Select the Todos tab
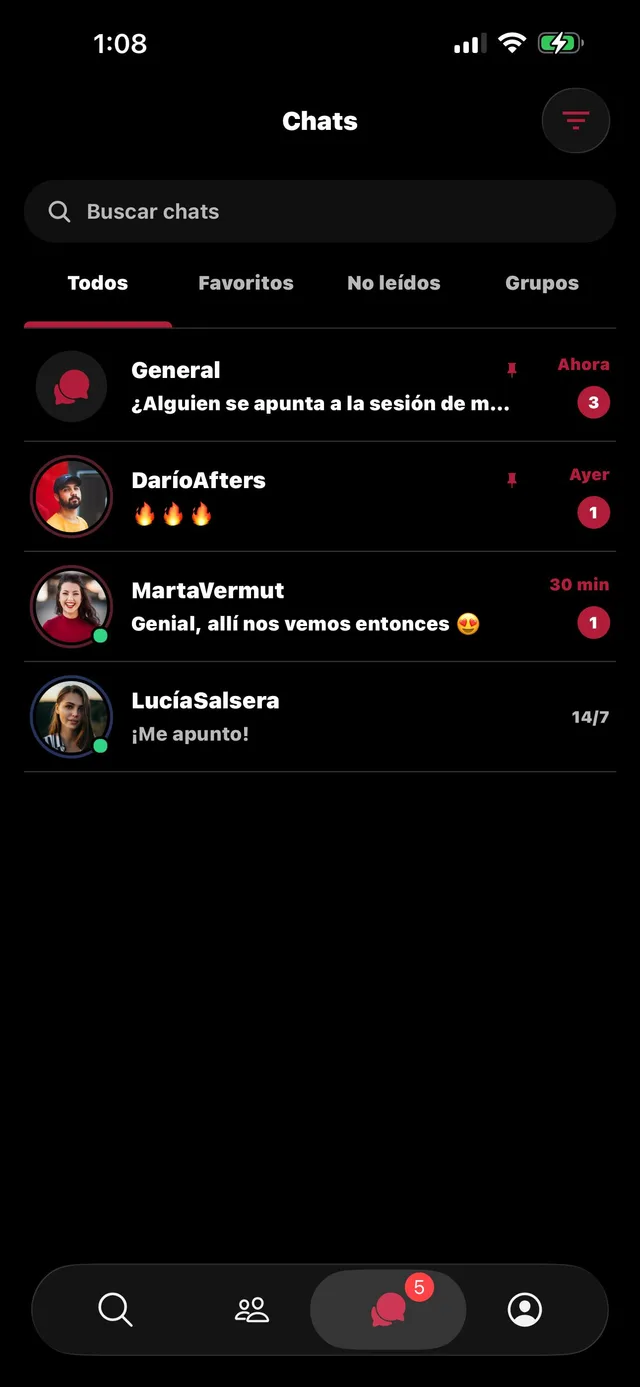The image size is (640, 1387). pos(98,283)
